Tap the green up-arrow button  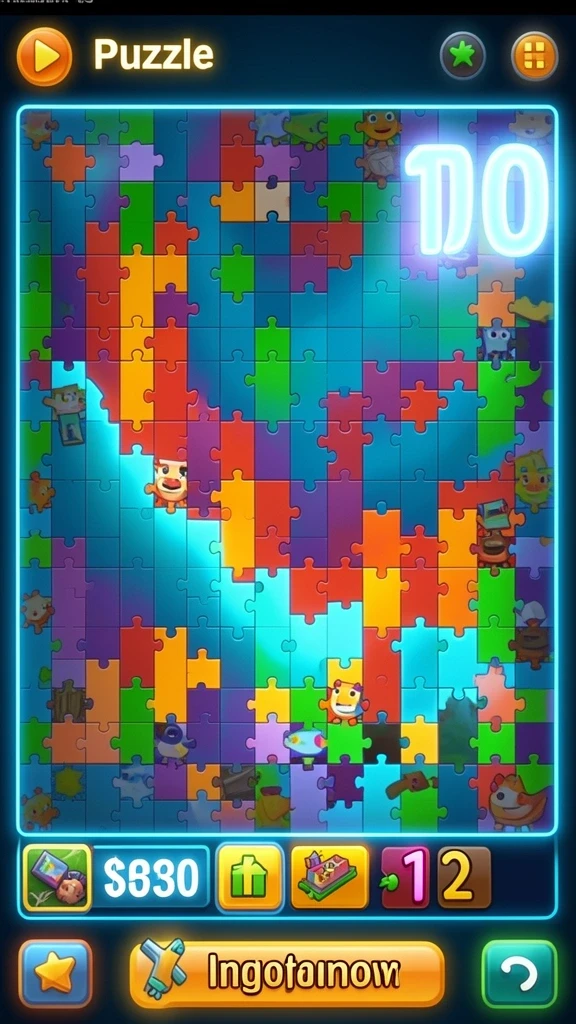[x=249, y=877]
